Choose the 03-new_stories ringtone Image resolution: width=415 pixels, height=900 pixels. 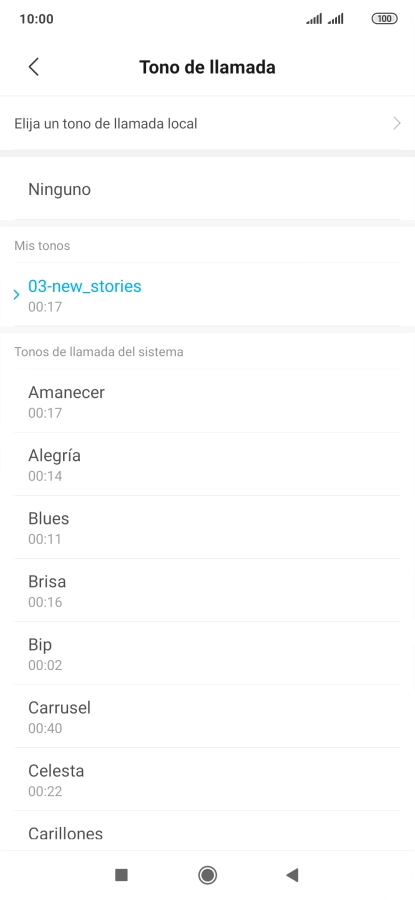pyautogui.click(x=207, y=295)
